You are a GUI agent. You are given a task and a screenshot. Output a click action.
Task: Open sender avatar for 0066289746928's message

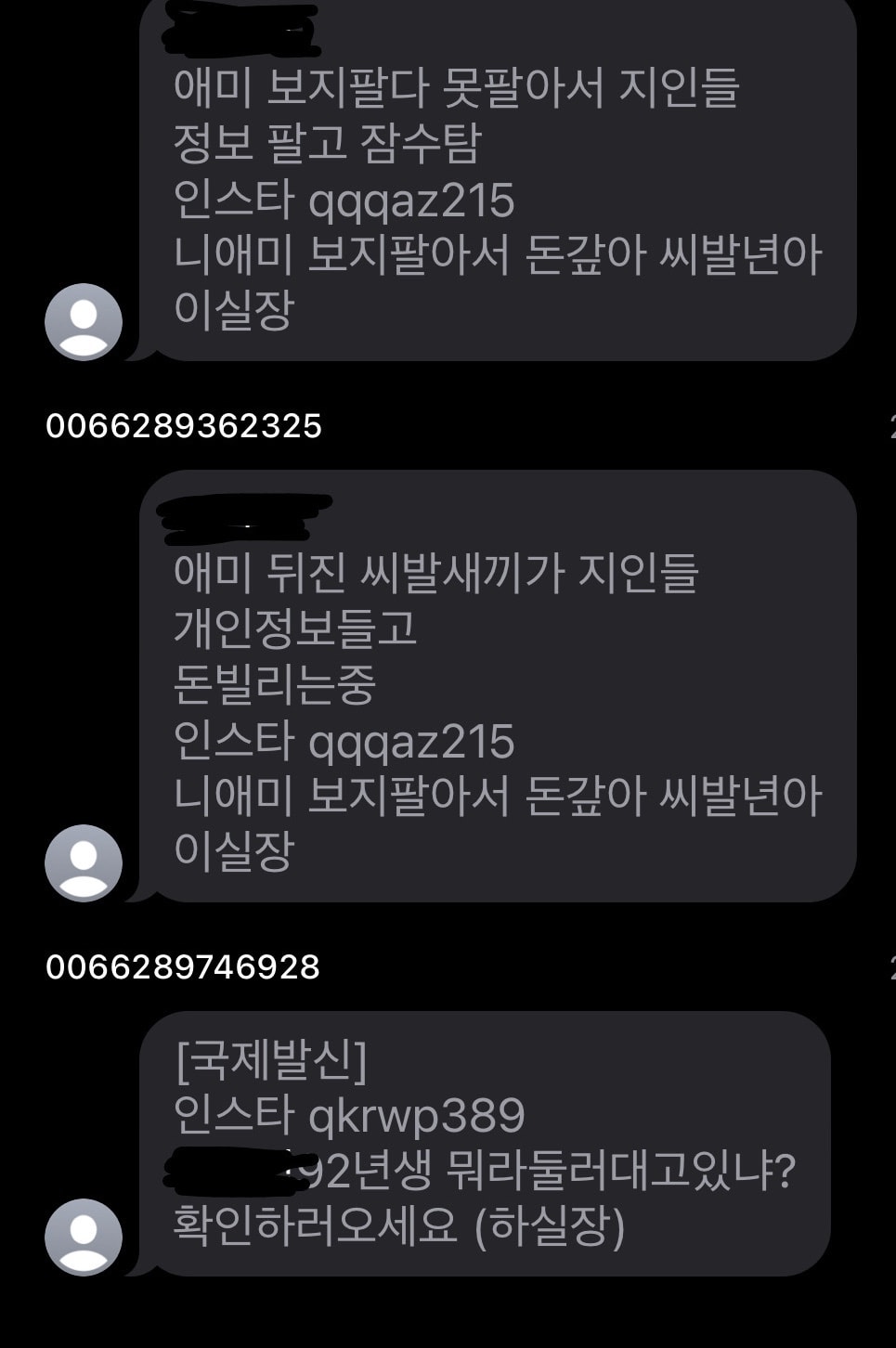coord(84,1237)
